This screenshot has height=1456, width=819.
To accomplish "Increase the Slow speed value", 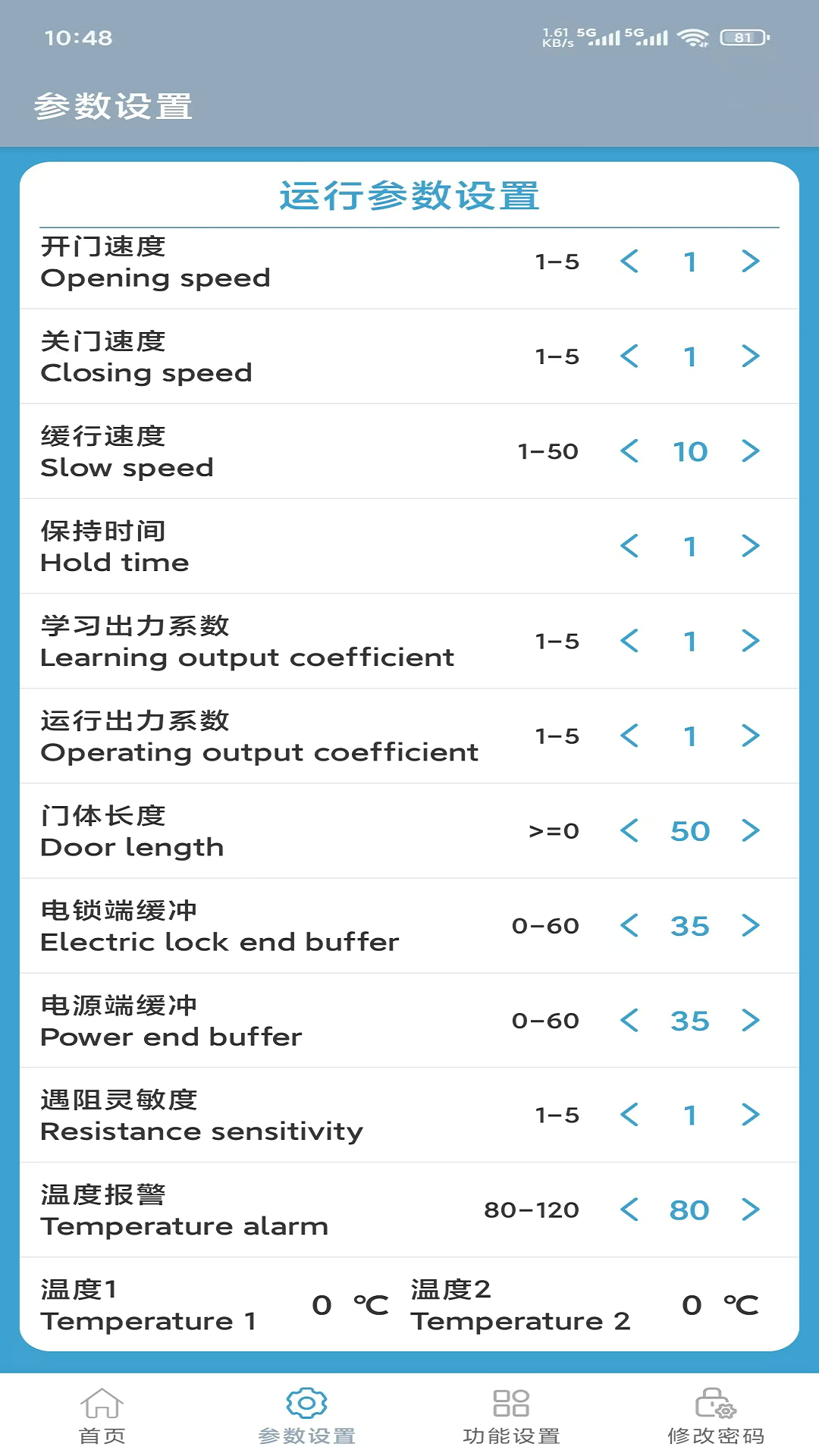I will pos(750,451).
